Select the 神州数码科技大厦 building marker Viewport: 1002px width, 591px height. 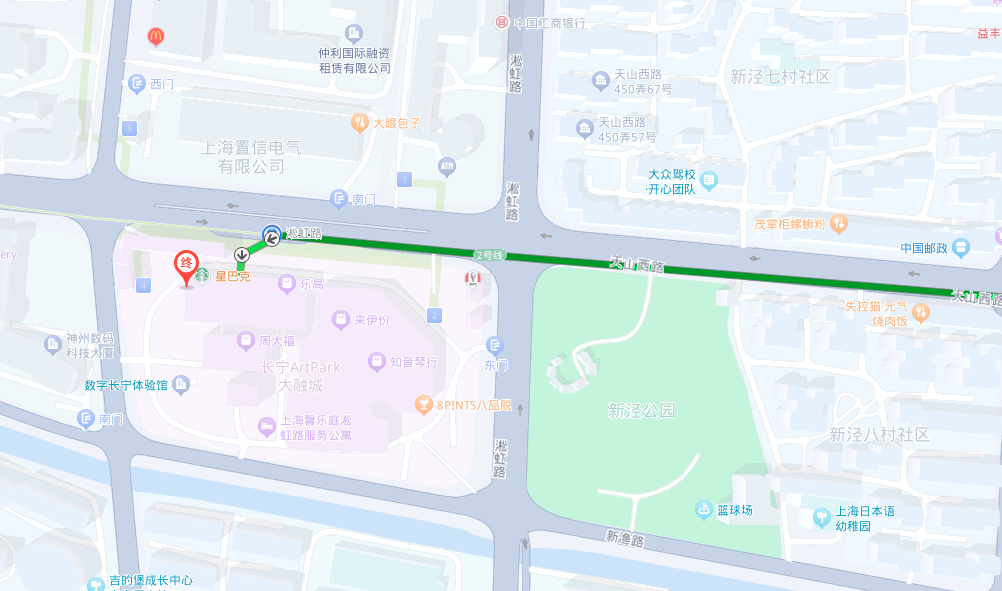tap(53, 345)
